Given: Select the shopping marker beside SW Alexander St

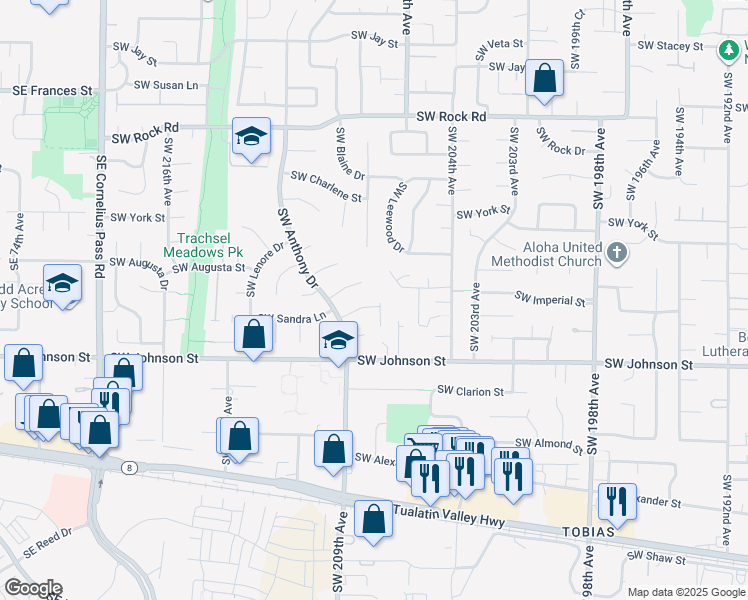Looking at the screenshot, I should pos(333,451).
